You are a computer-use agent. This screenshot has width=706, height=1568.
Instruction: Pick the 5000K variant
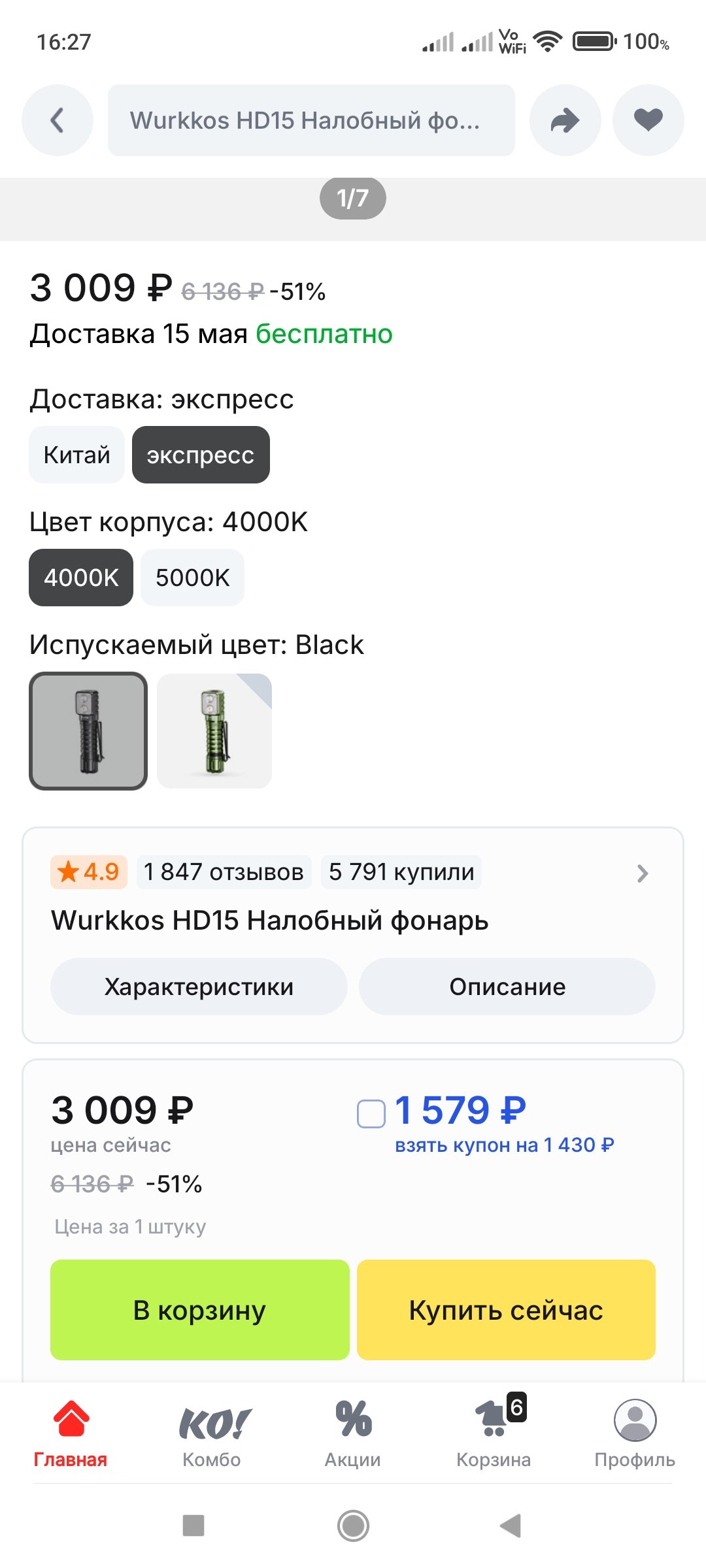coord(192,578)
